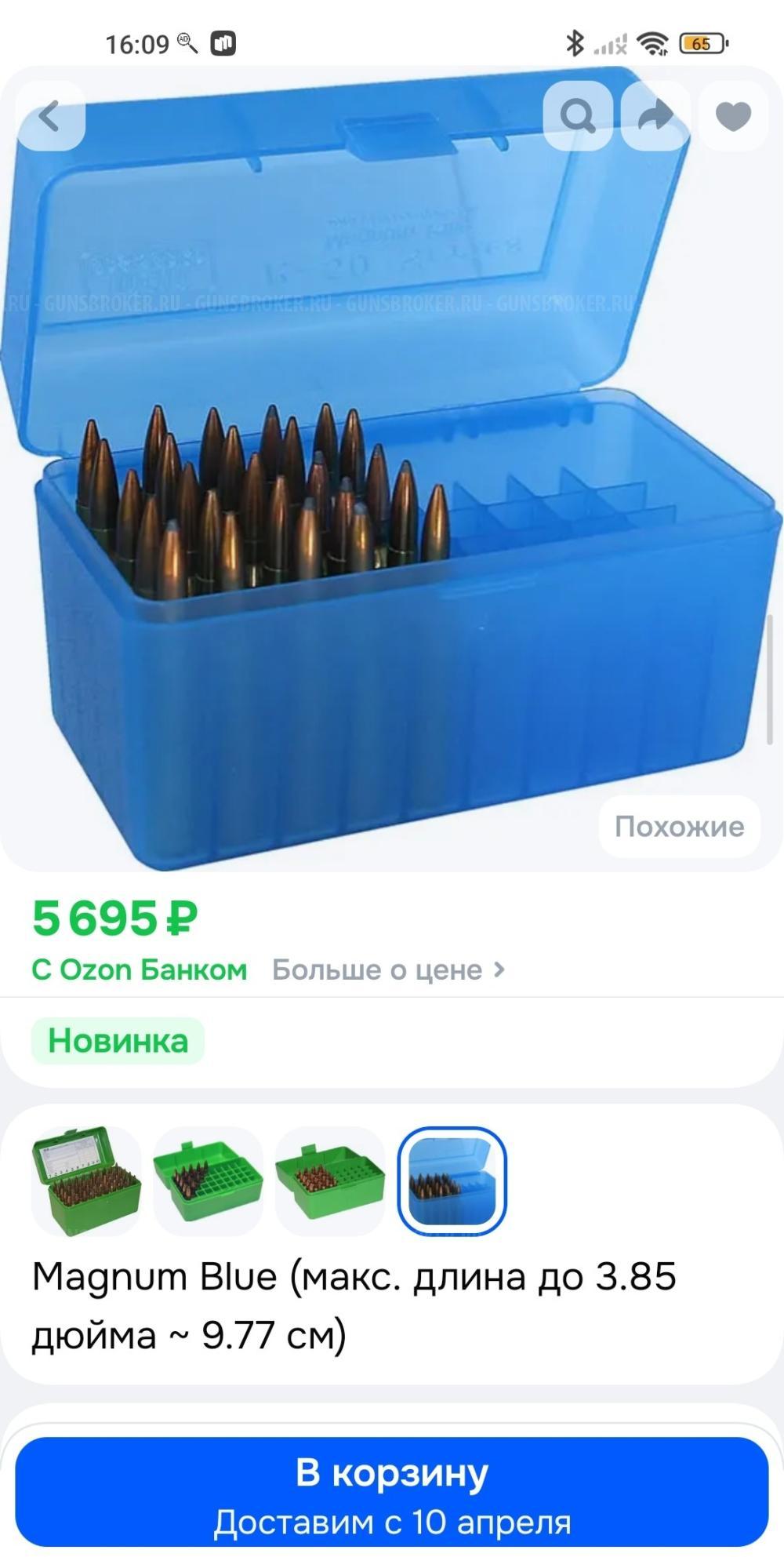Image resolution: width=784 pixels, height=1557 pixels.
Task: Open Похожие similar products
Action: (677, 826)
